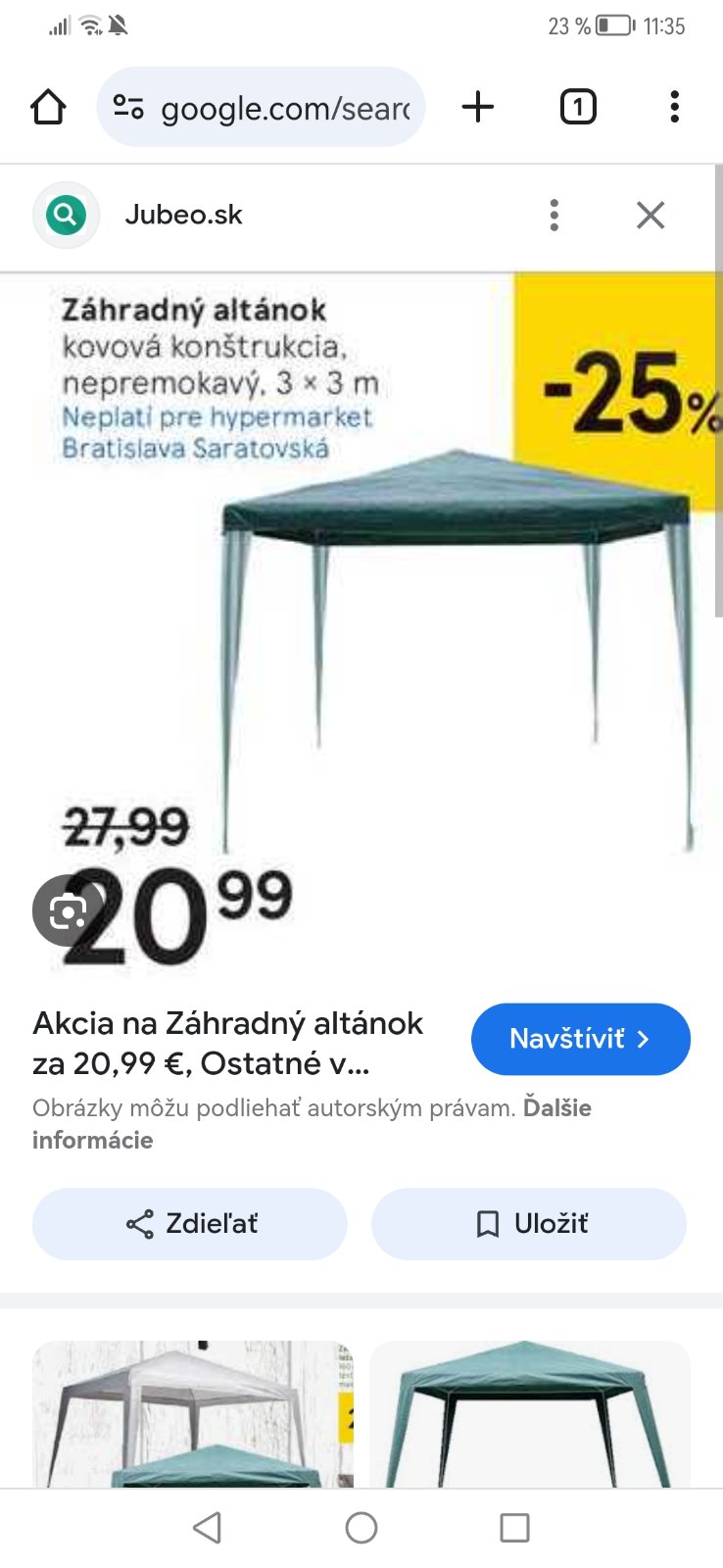Open a new browser tab
This screenshot has height=1568, width=723.
(x=478, y=107)
